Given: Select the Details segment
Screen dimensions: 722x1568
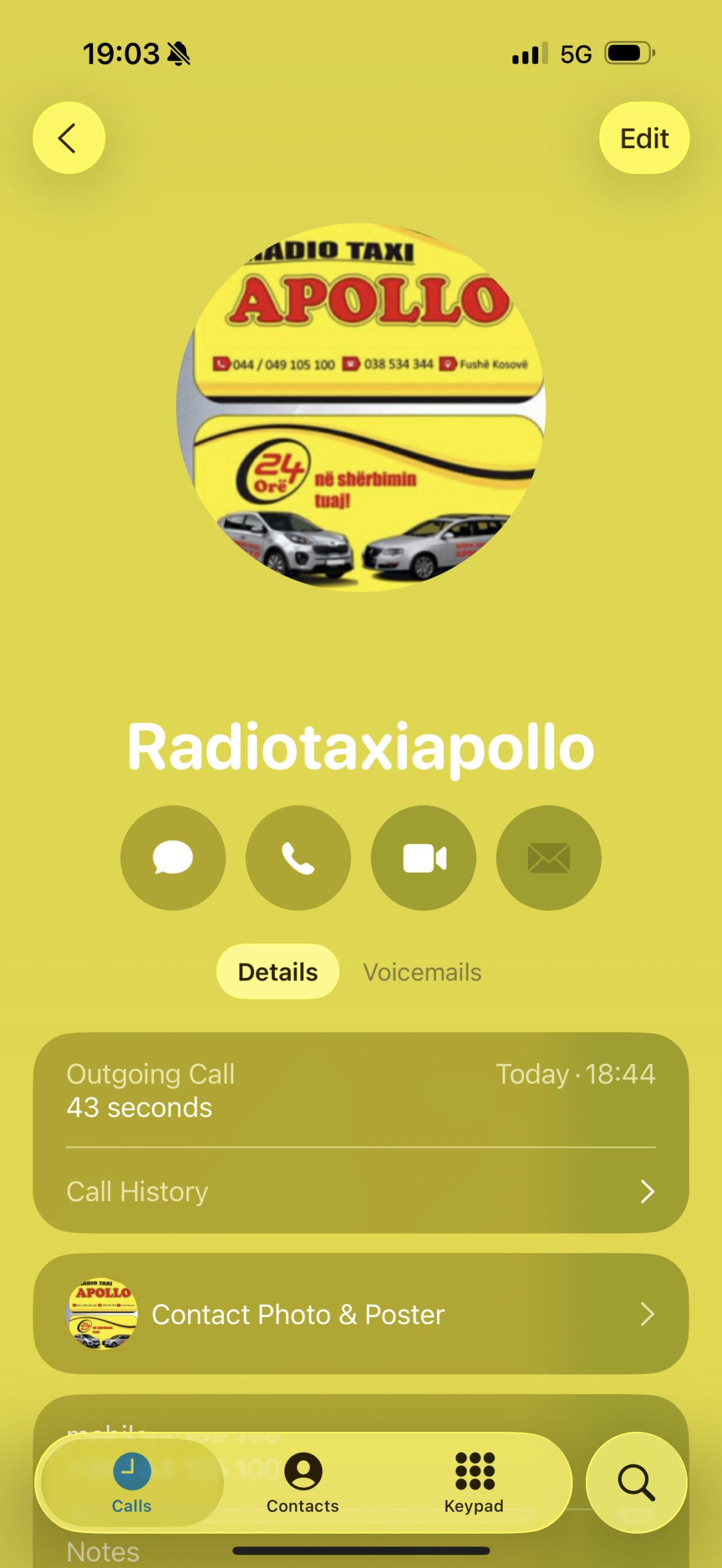Looking at the screenshot, I should [x=278, y=972].
